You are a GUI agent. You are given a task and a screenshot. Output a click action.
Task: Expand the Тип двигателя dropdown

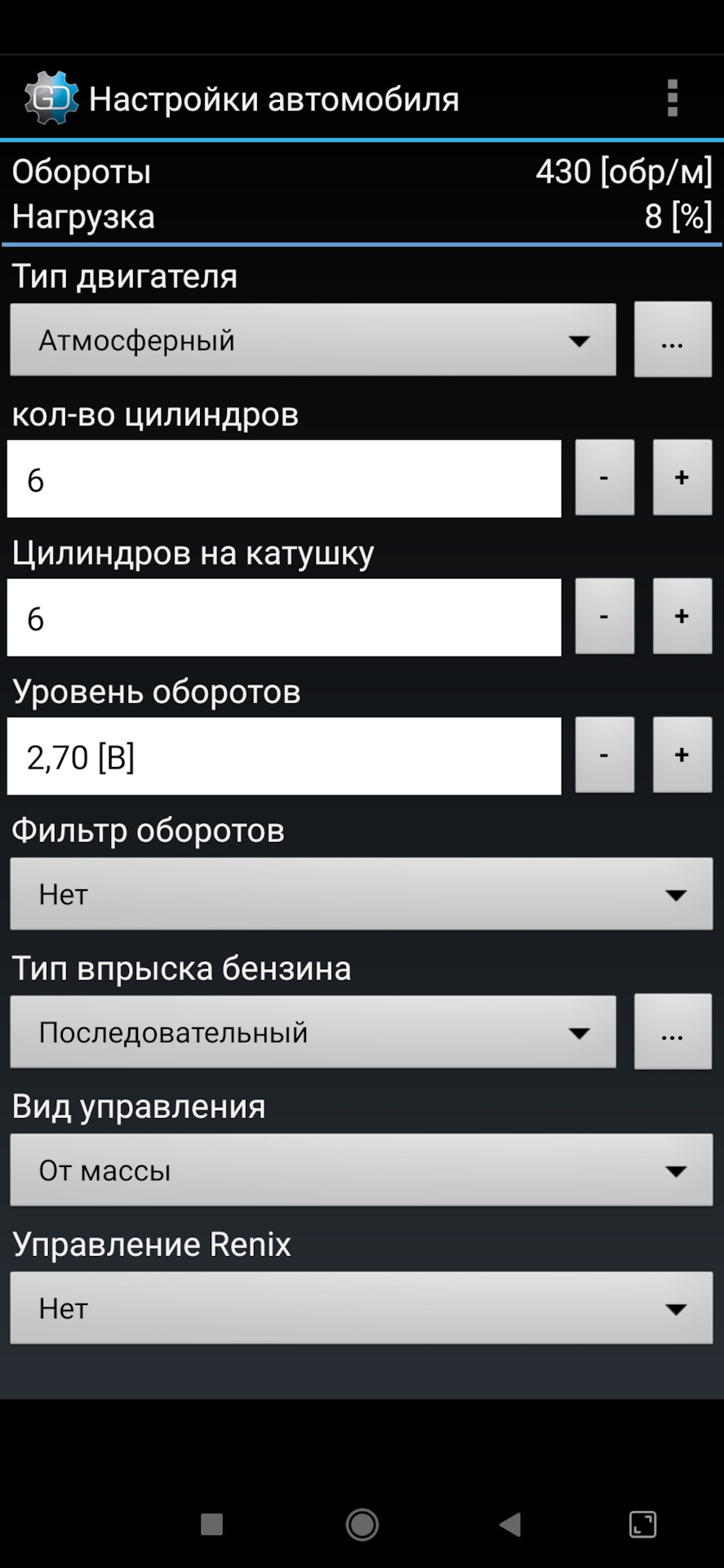313,341
